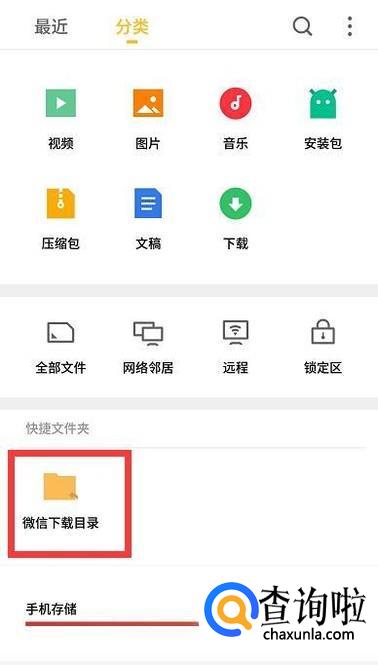Open the 视频 category
This screenshot has height=665, width=378.
(61, 120)
